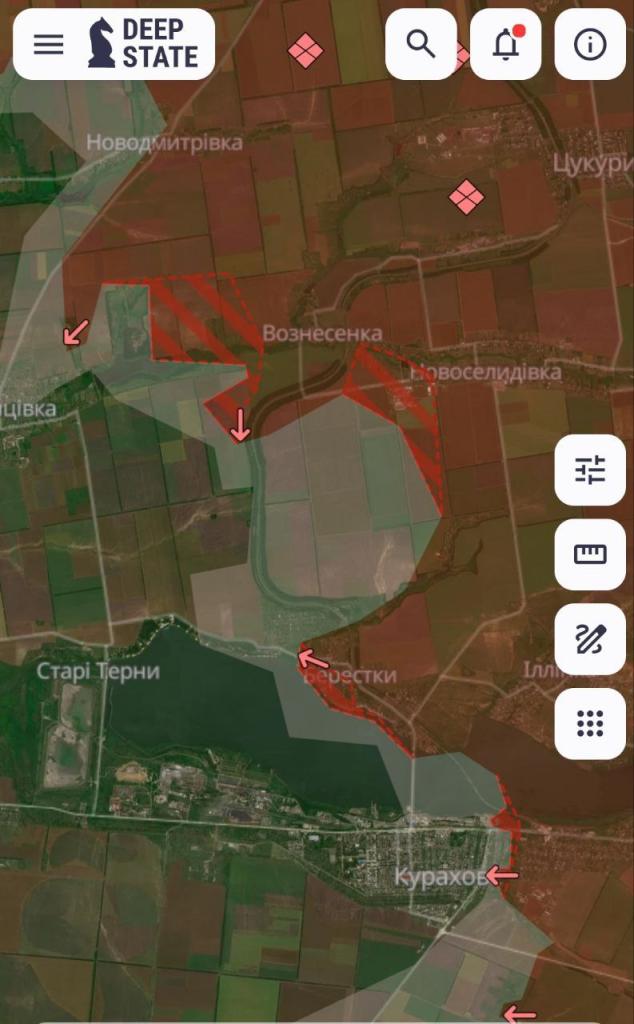Open the grid of more tools

click(x=590, y=723)
